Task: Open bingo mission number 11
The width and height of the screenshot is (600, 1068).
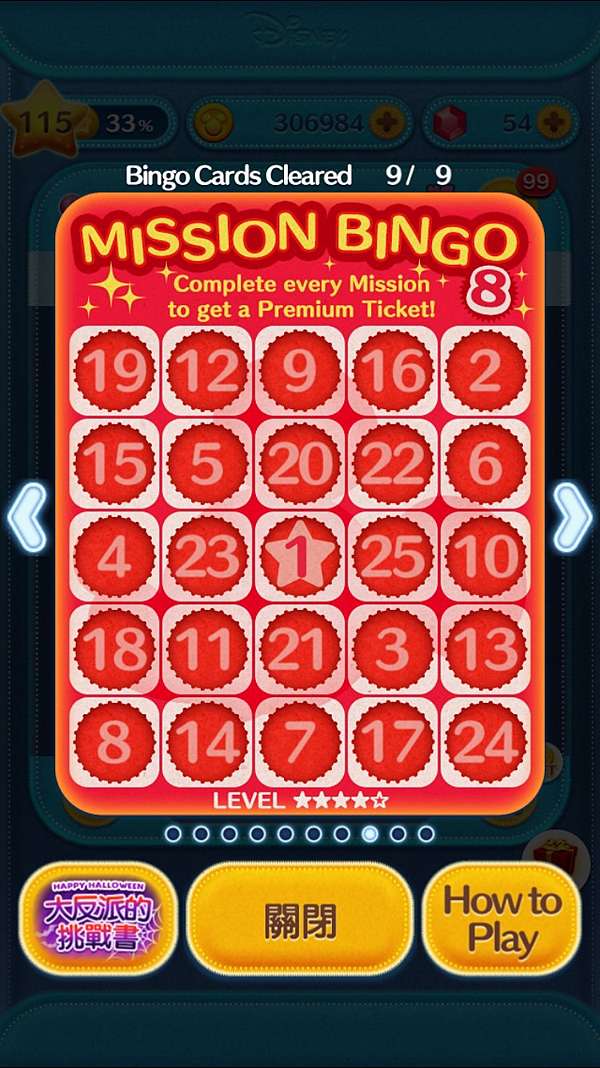Action: point(207,650)
